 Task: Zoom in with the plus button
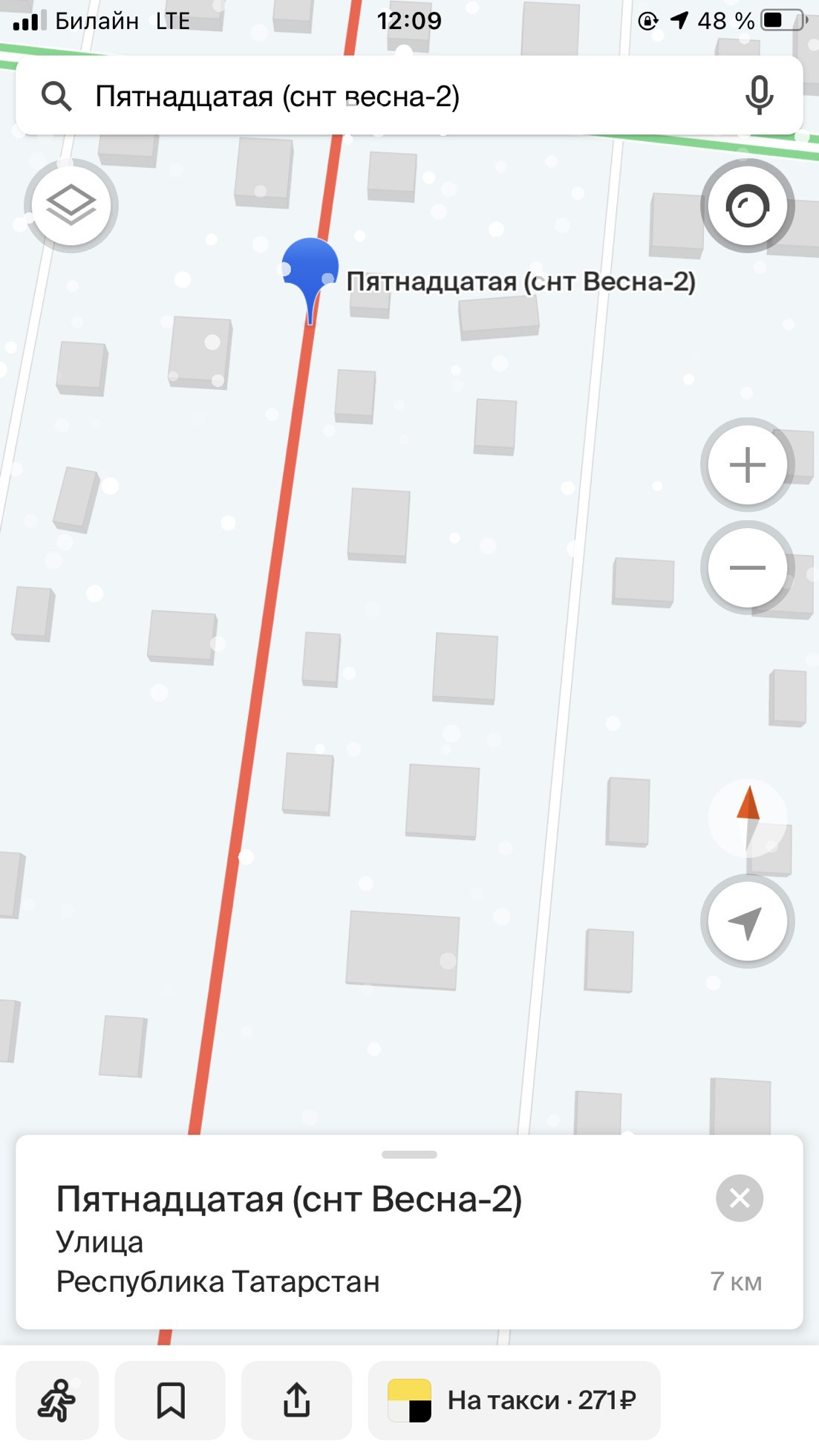[747, 465]
